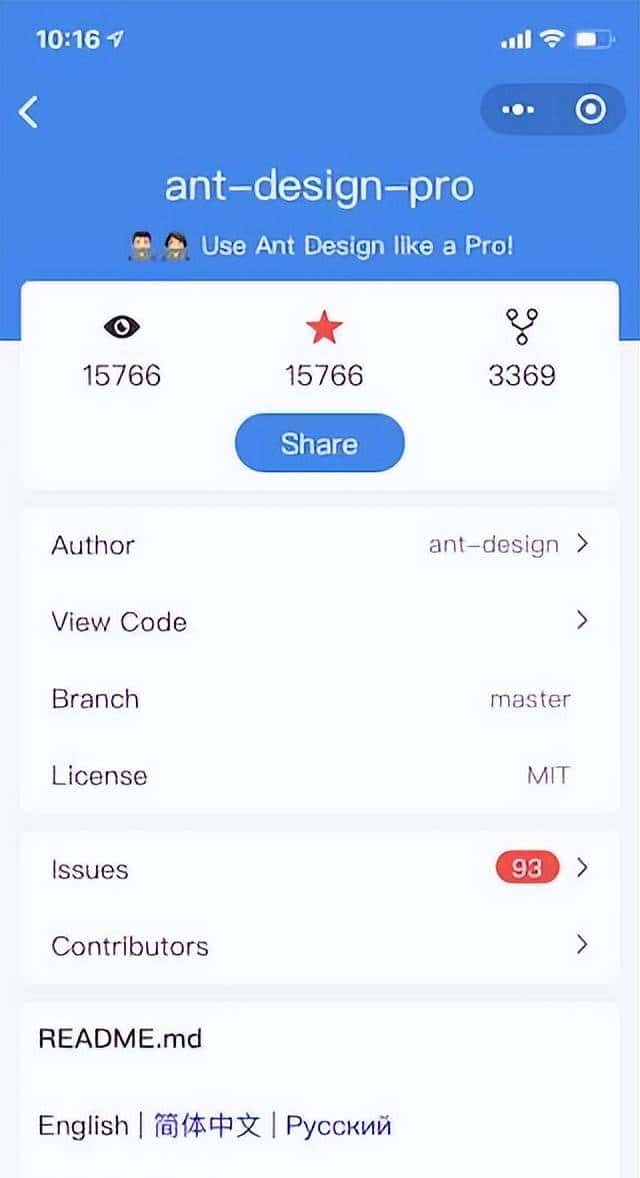Tap the blue Share button
This screenshot has width=640, height=1178.
tap(320, 444)
